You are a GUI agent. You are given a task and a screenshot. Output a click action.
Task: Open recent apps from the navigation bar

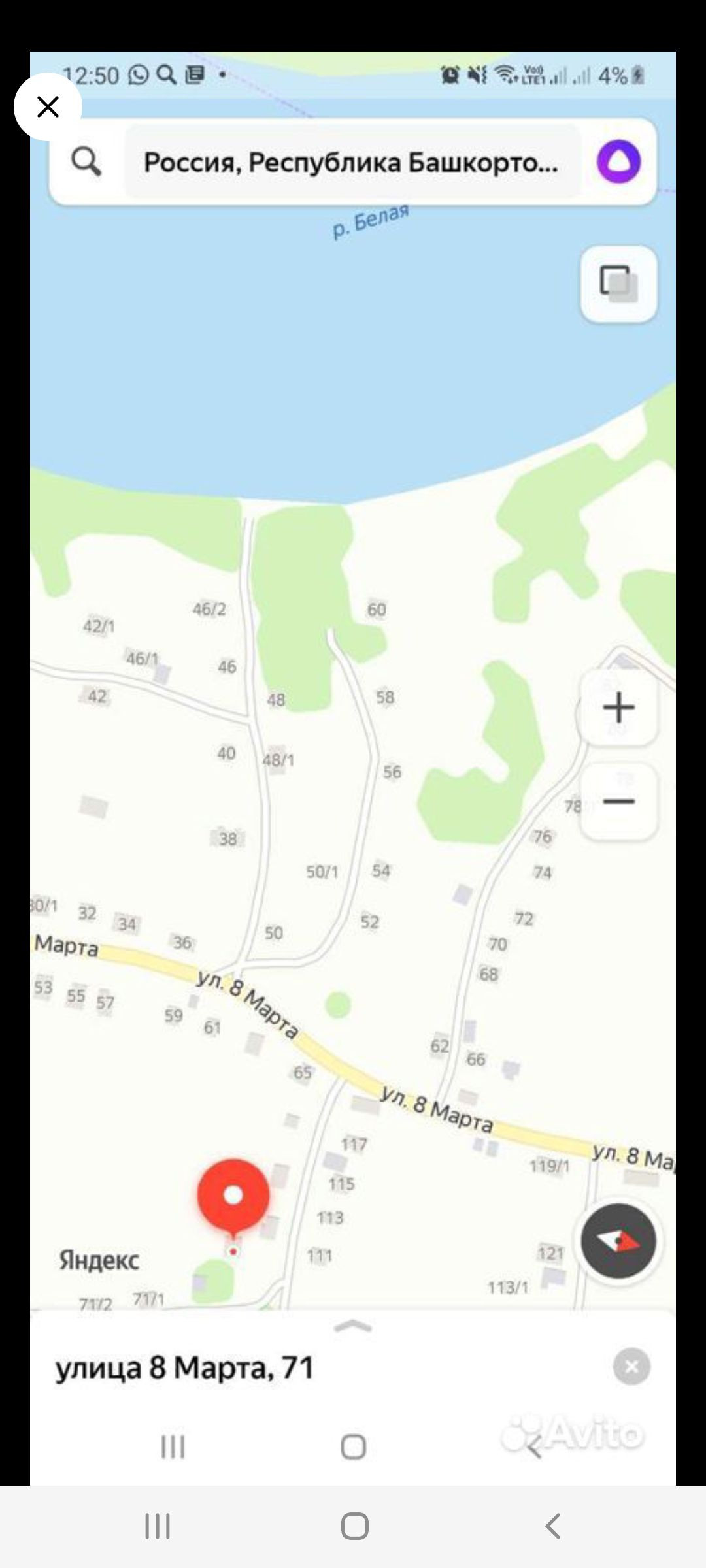(157, 1527)
